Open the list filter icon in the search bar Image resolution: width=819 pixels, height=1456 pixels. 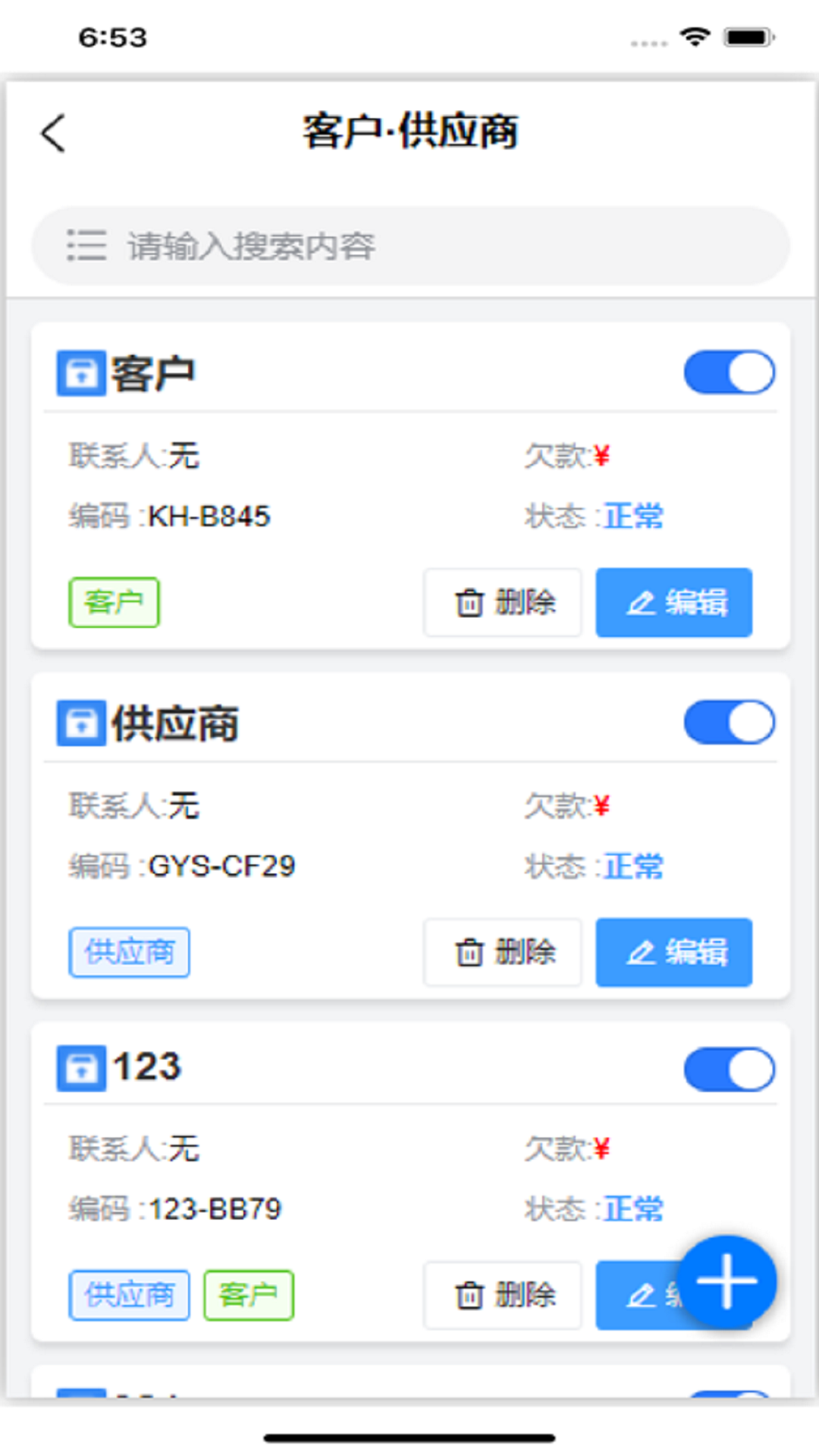86,246
